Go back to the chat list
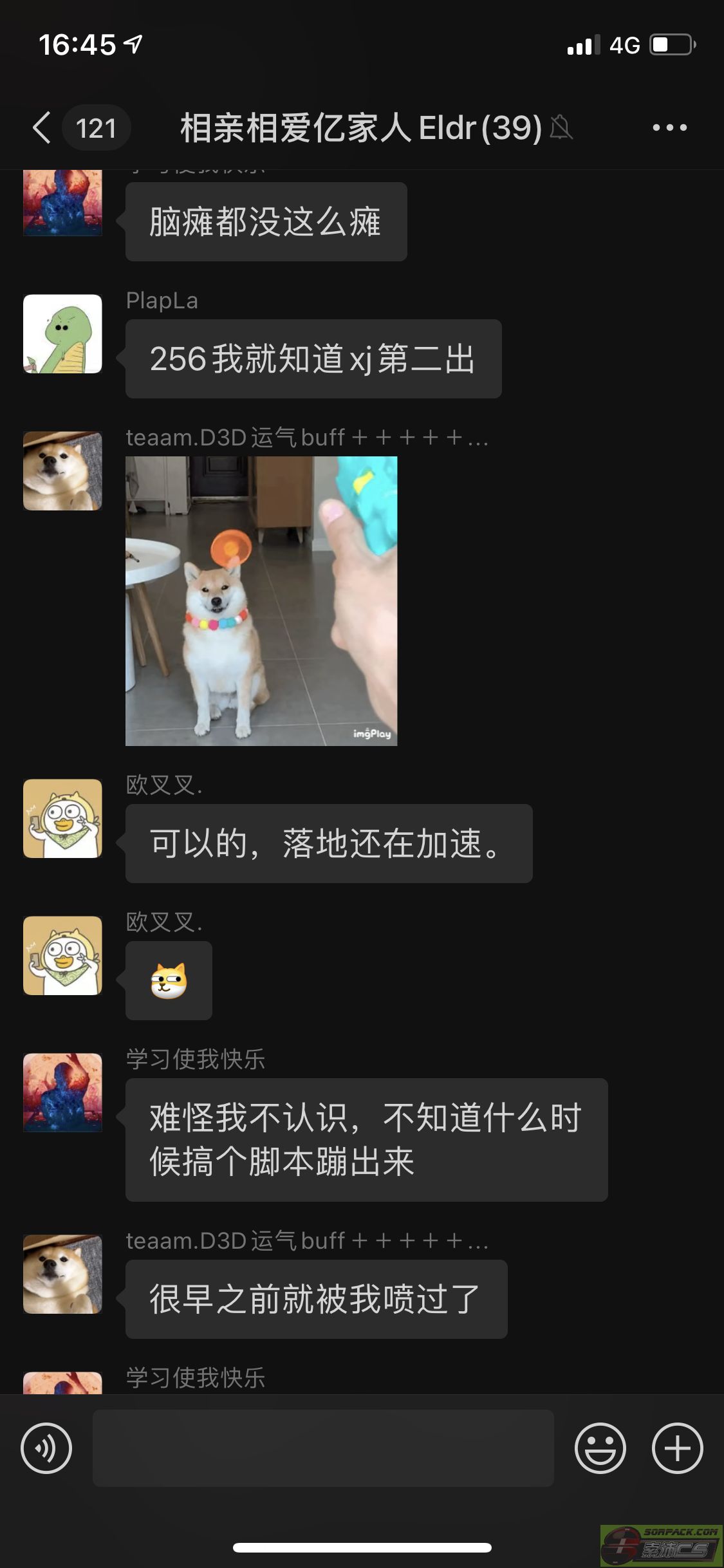This screenshot has height=1568, width=724. [x=42, y=127]
